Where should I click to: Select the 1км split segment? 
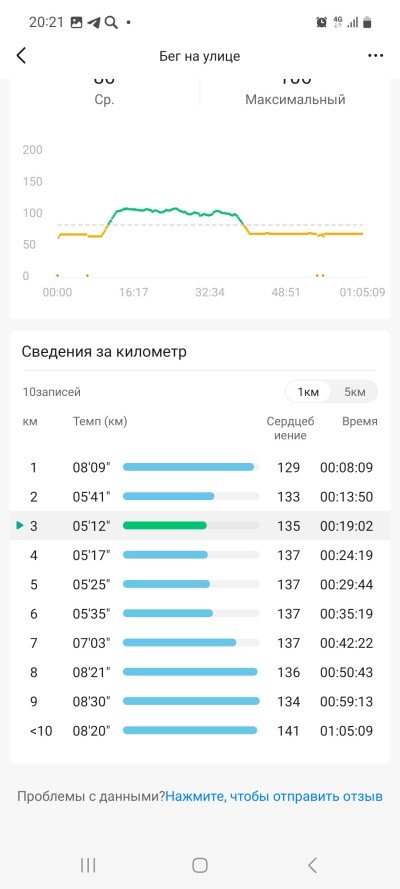tap(308, 392)
